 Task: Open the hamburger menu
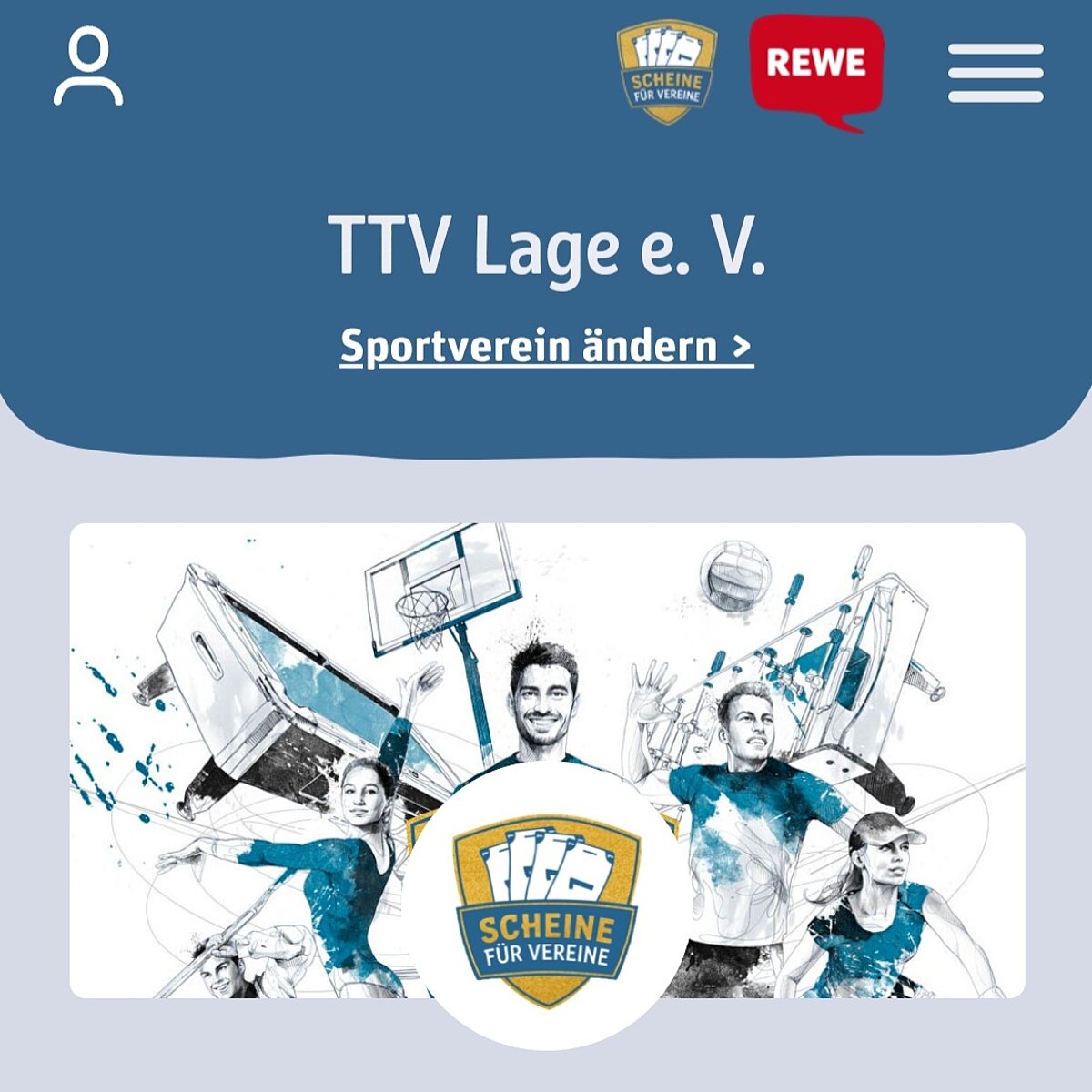[x=996, y=73]
